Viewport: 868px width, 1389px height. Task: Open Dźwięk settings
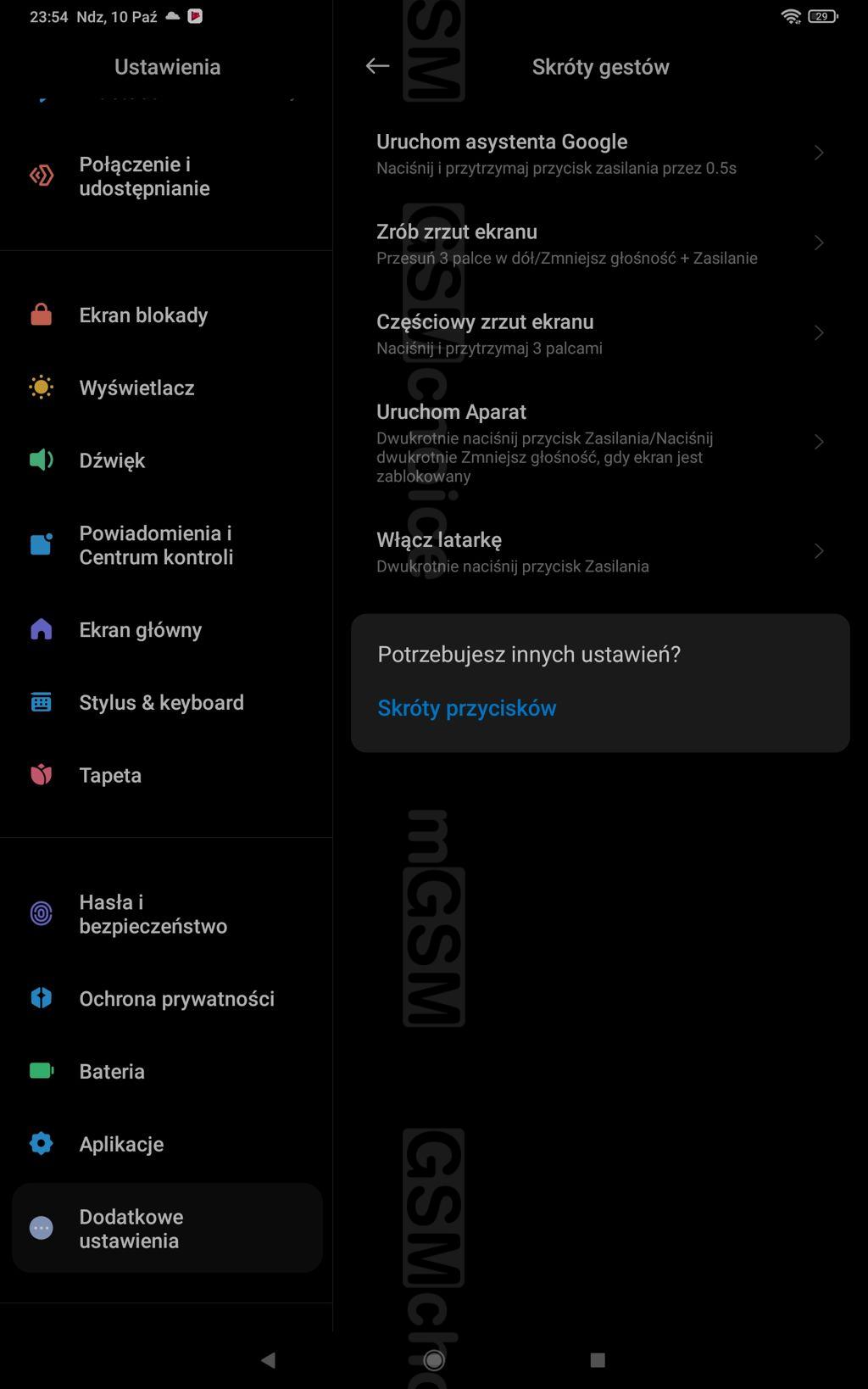tap(166, 460)
